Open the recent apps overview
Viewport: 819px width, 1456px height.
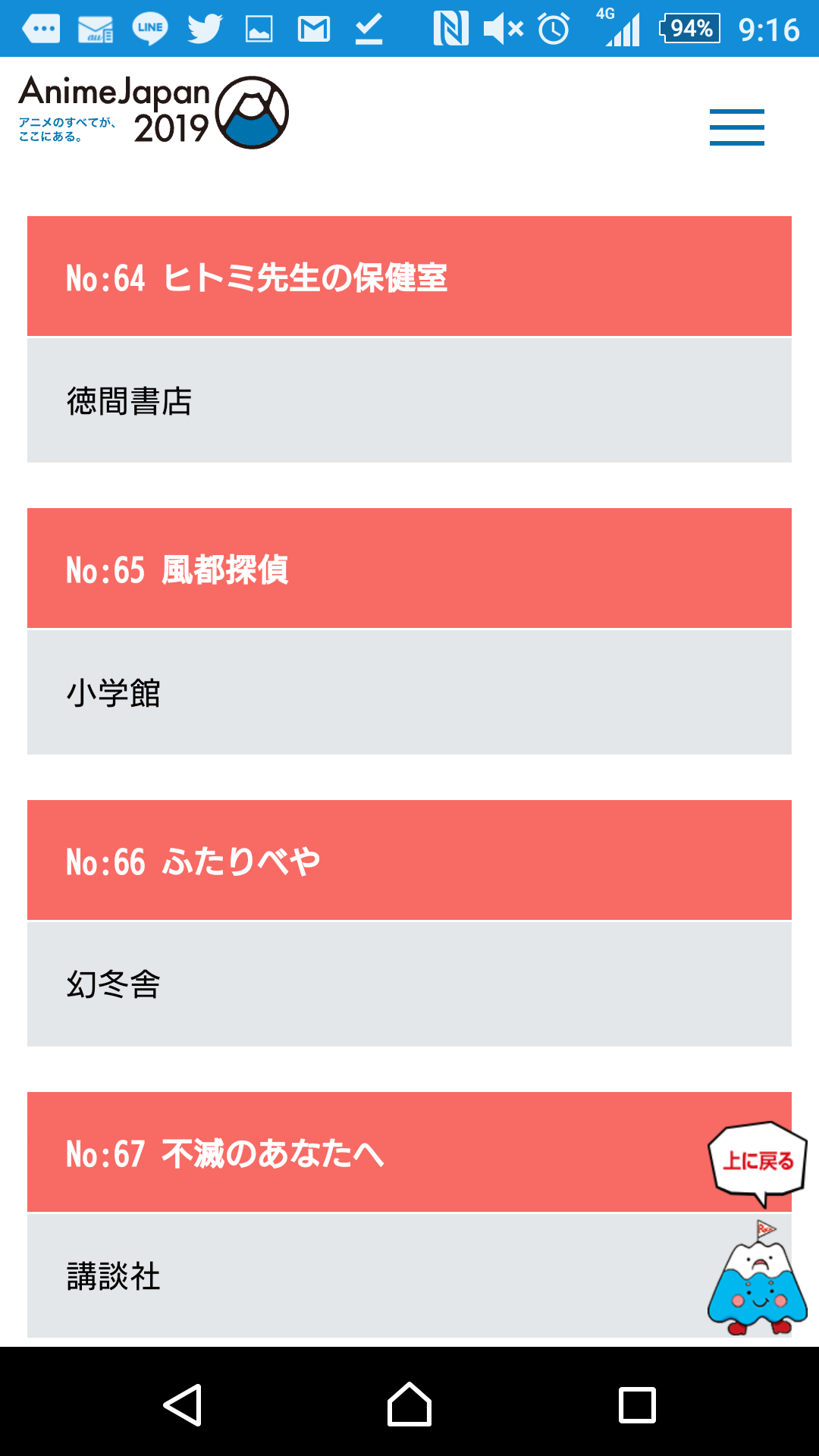637,1404
